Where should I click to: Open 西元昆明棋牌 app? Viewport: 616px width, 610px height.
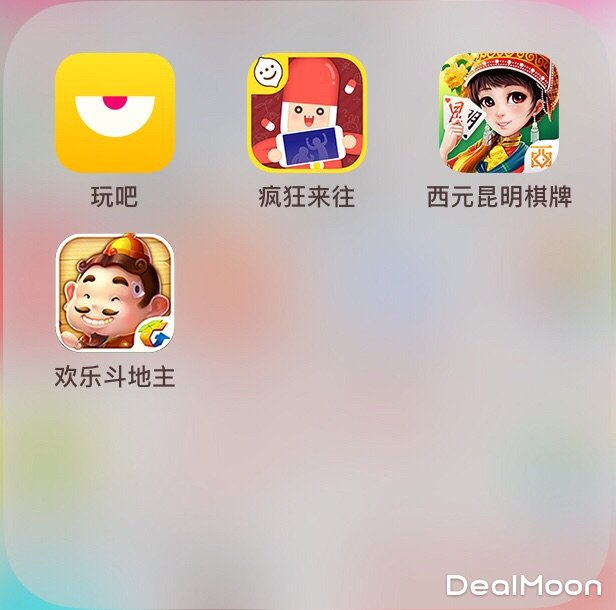coord(499,113)
